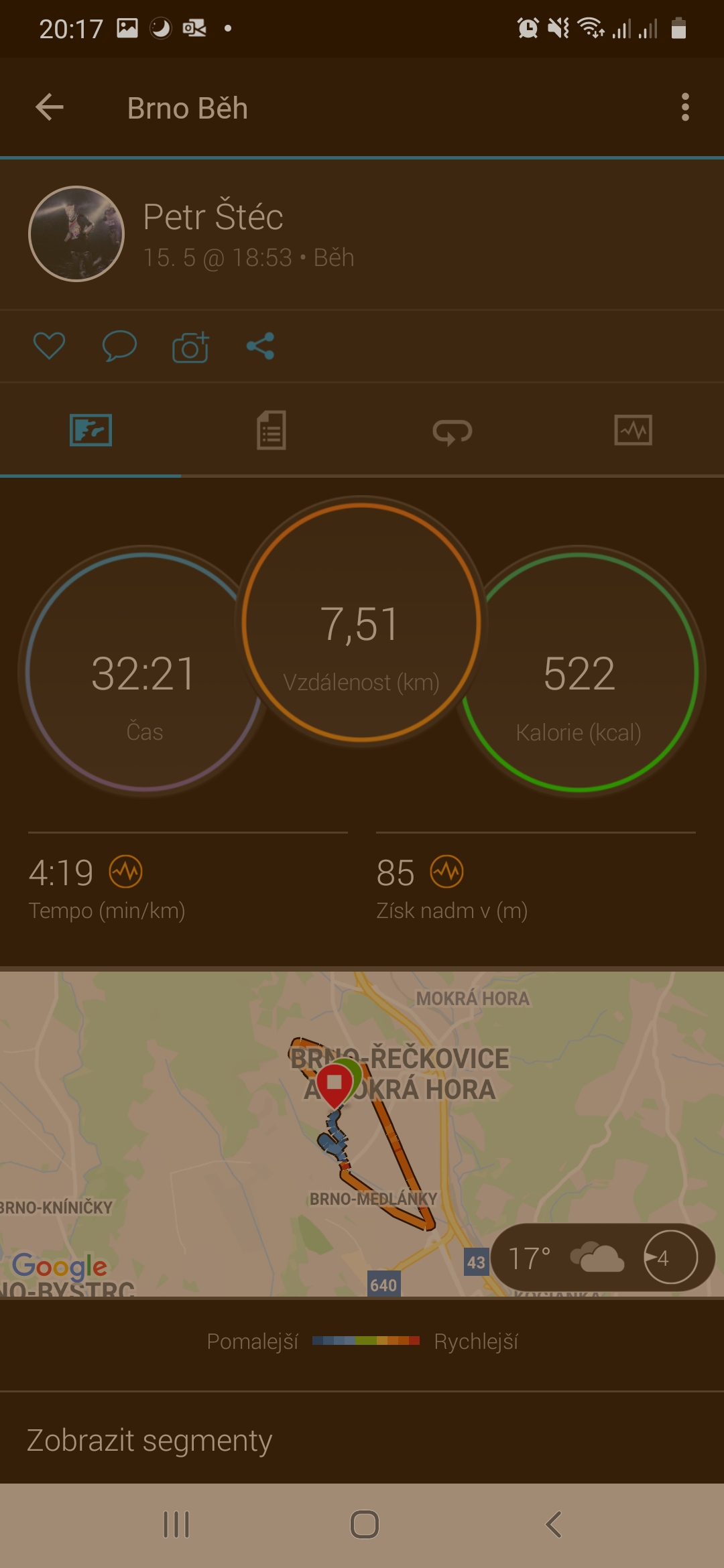Open Petr Štéc's profile picture

click(x=76, y=234)
